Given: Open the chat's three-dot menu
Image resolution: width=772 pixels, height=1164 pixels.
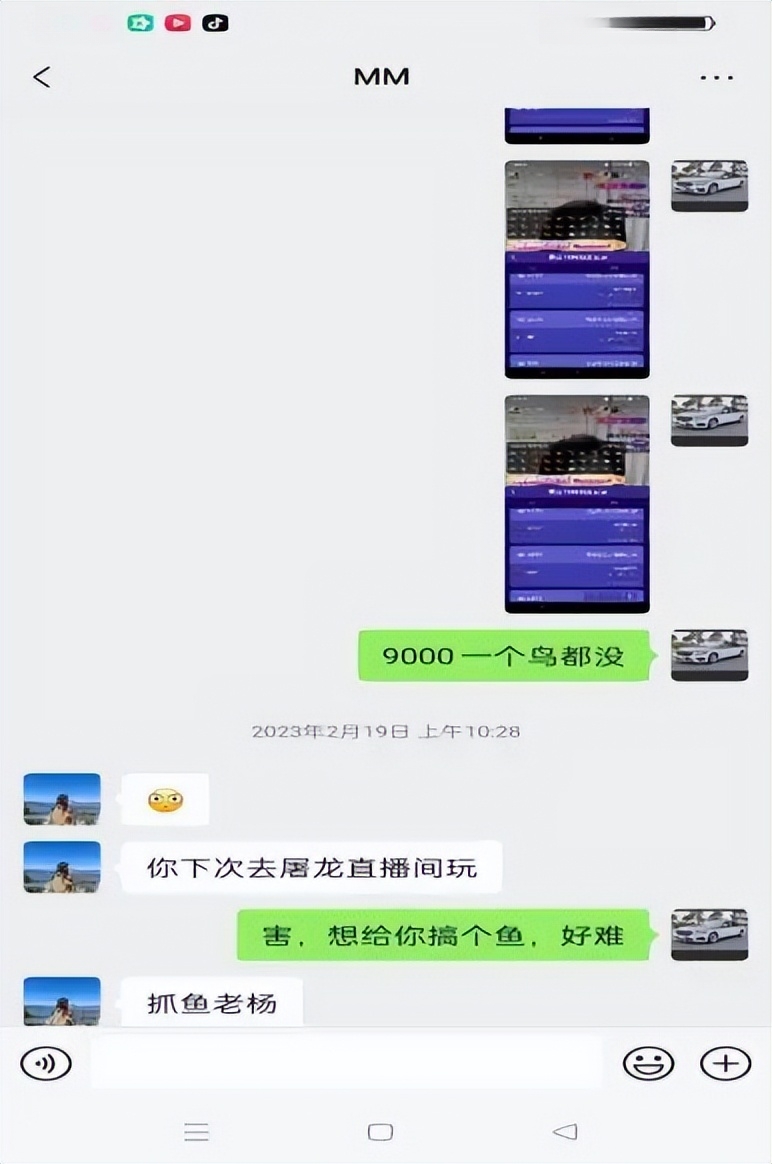Looking at the screenshot, I should [x=717, y=77].
